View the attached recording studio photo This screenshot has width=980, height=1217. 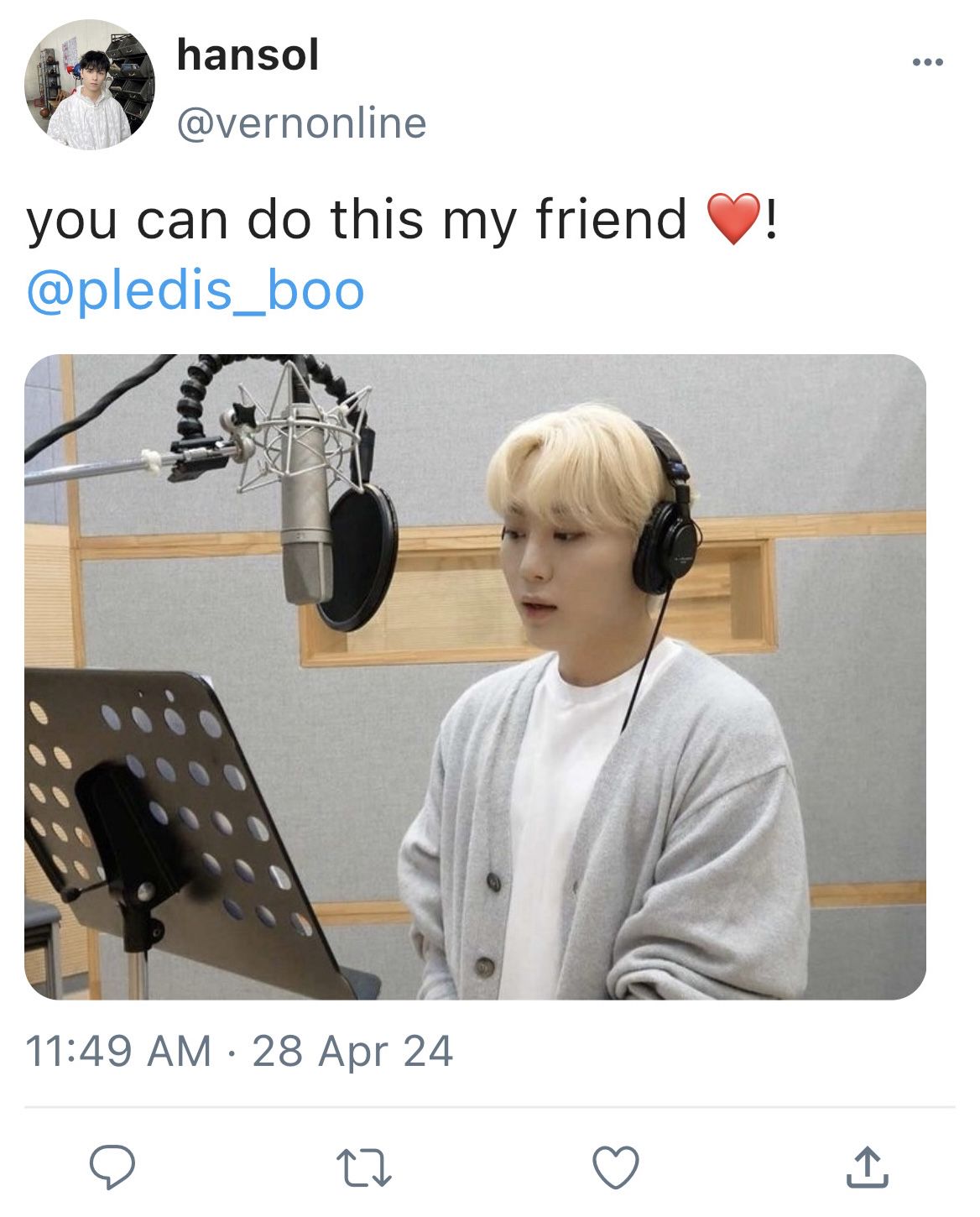pos(475,676)
